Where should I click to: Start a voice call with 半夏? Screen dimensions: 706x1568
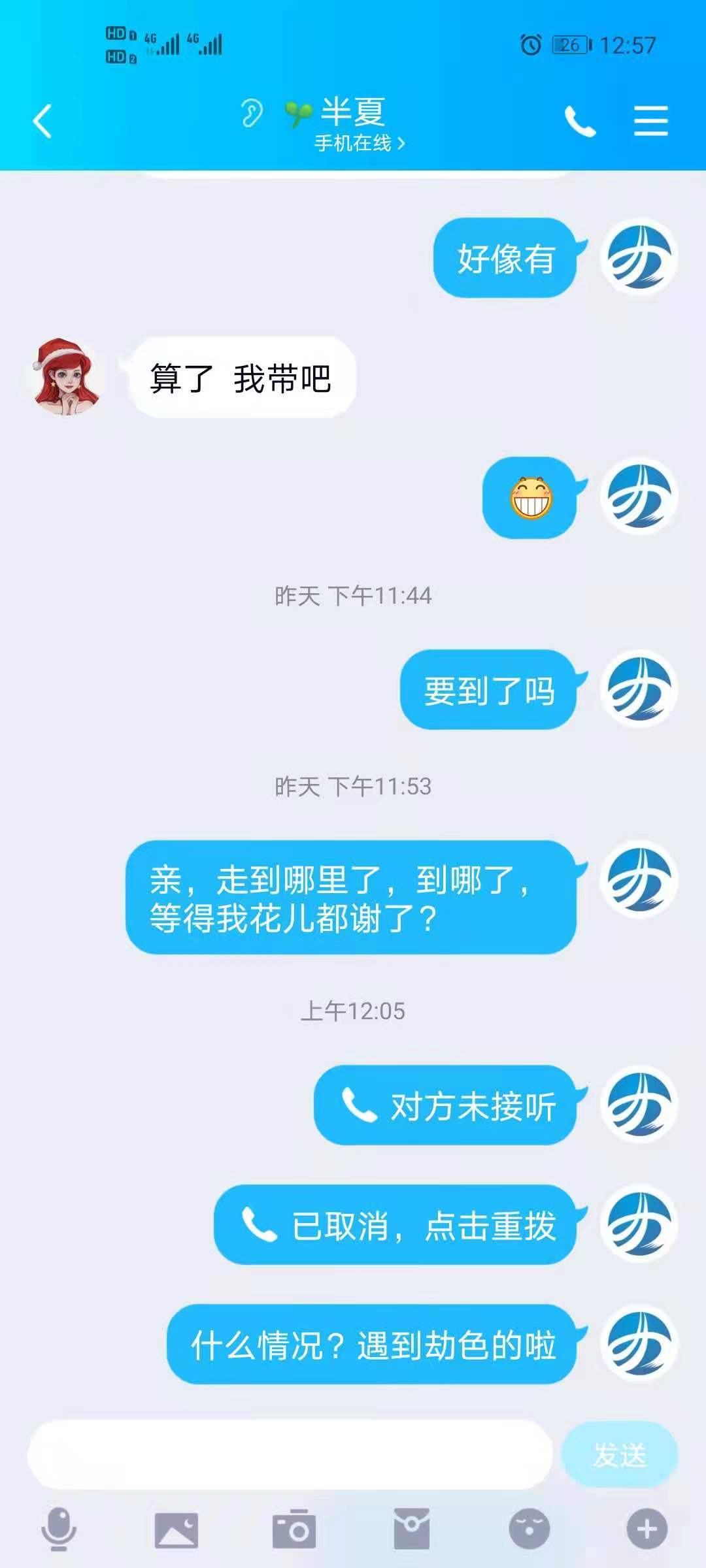pyautogui.click(x=580, y=122)
